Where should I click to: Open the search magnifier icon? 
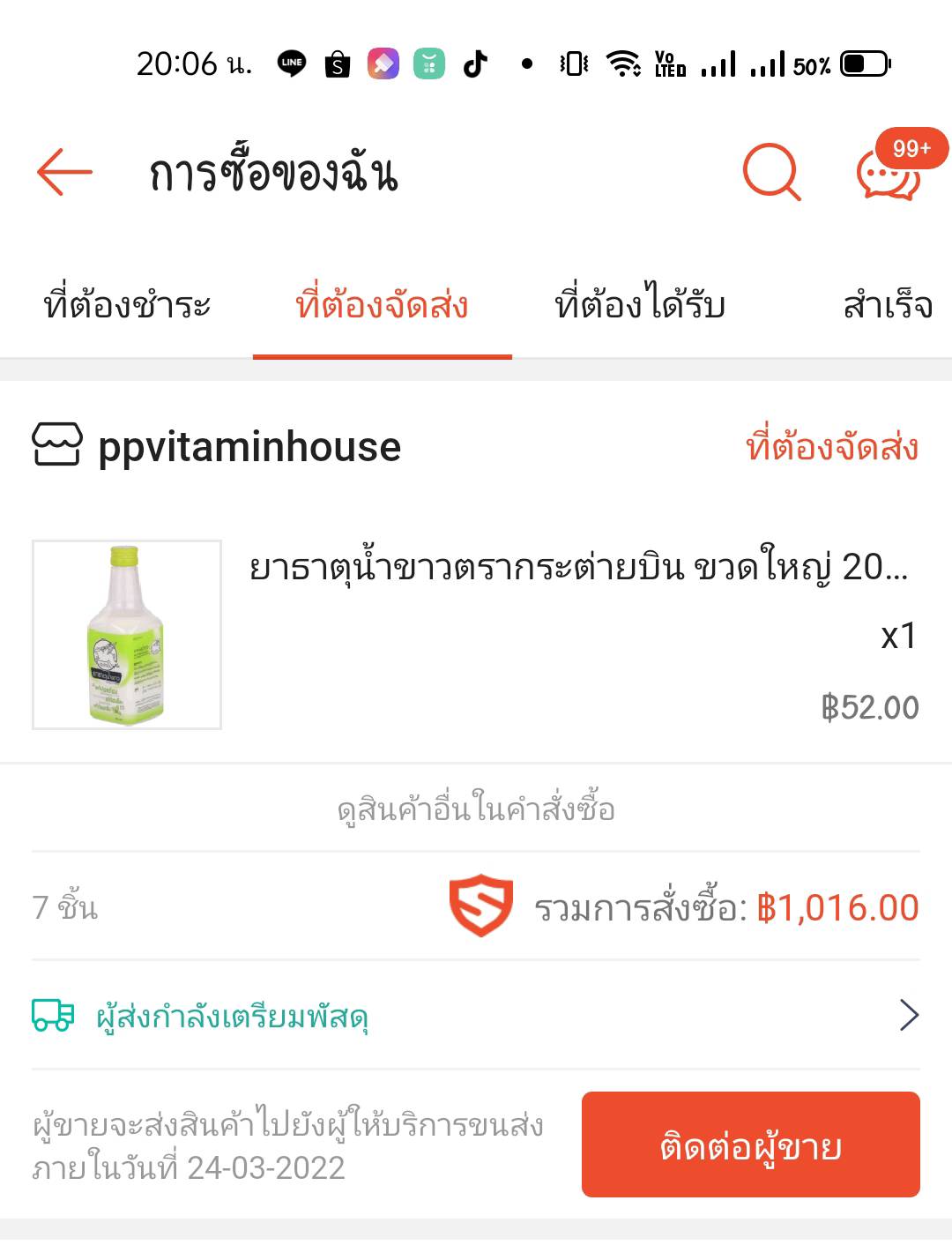pos(771,172)
